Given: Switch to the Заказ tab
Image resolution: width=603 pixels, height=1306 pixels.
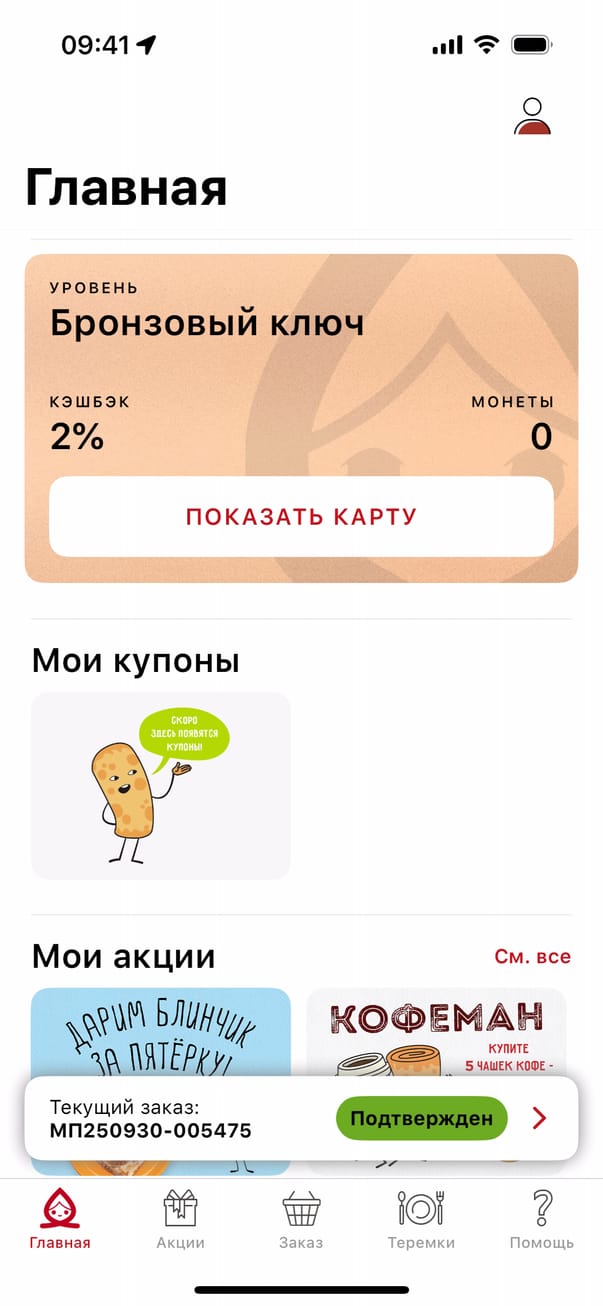Looking at the screenshot, I should point(301,1219).
